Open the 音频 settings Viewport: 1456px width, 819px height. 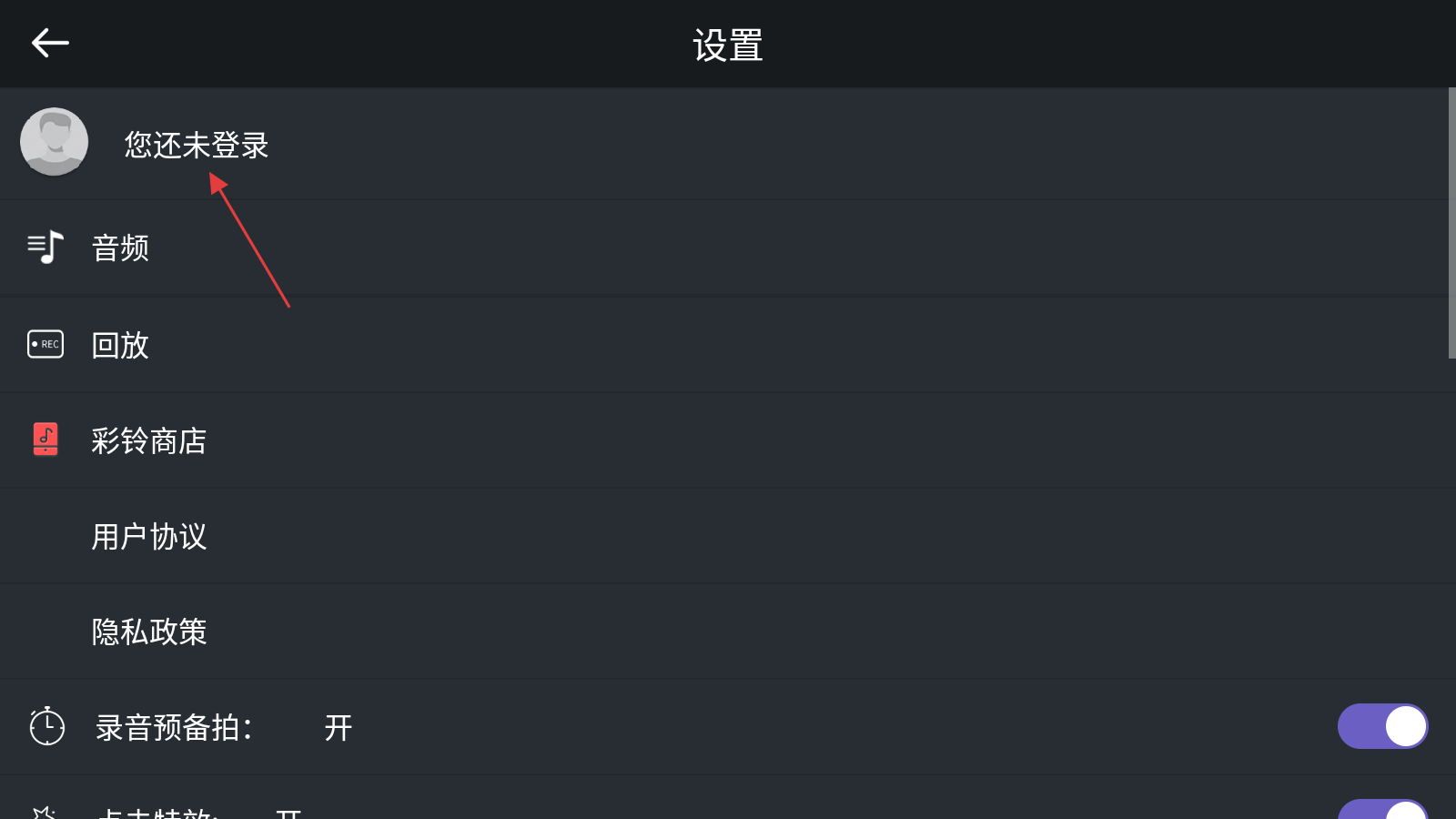(120, 248)
